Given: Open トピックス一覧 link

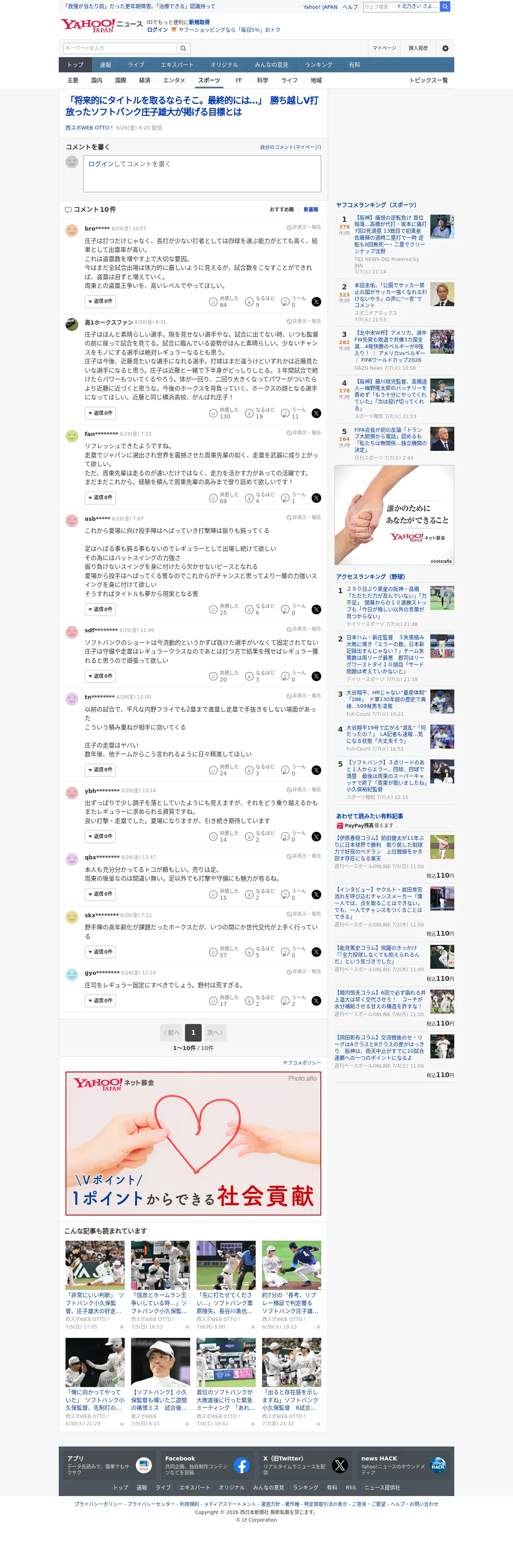Looking at the screenshot, I should 428,80.
